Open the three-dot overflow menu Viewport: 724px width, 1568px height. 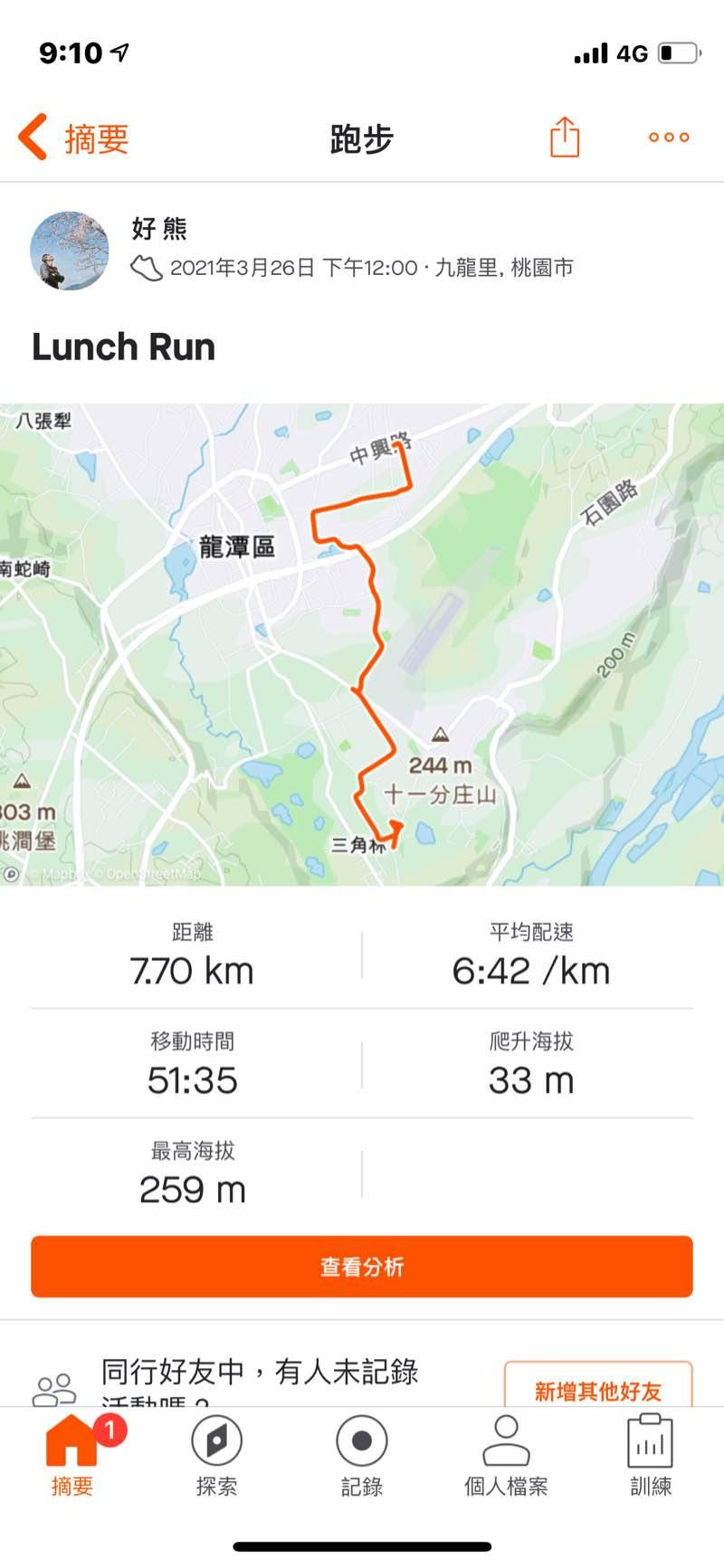669,138
